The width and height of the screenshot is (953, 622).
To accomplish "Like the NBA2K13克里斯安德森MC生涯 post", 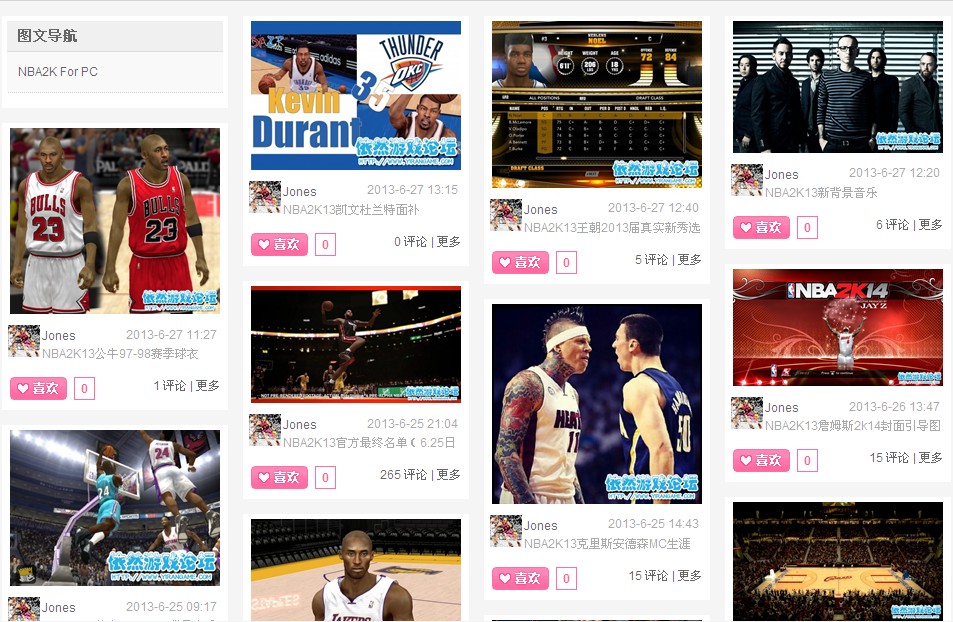I will (x=520, y=578).
